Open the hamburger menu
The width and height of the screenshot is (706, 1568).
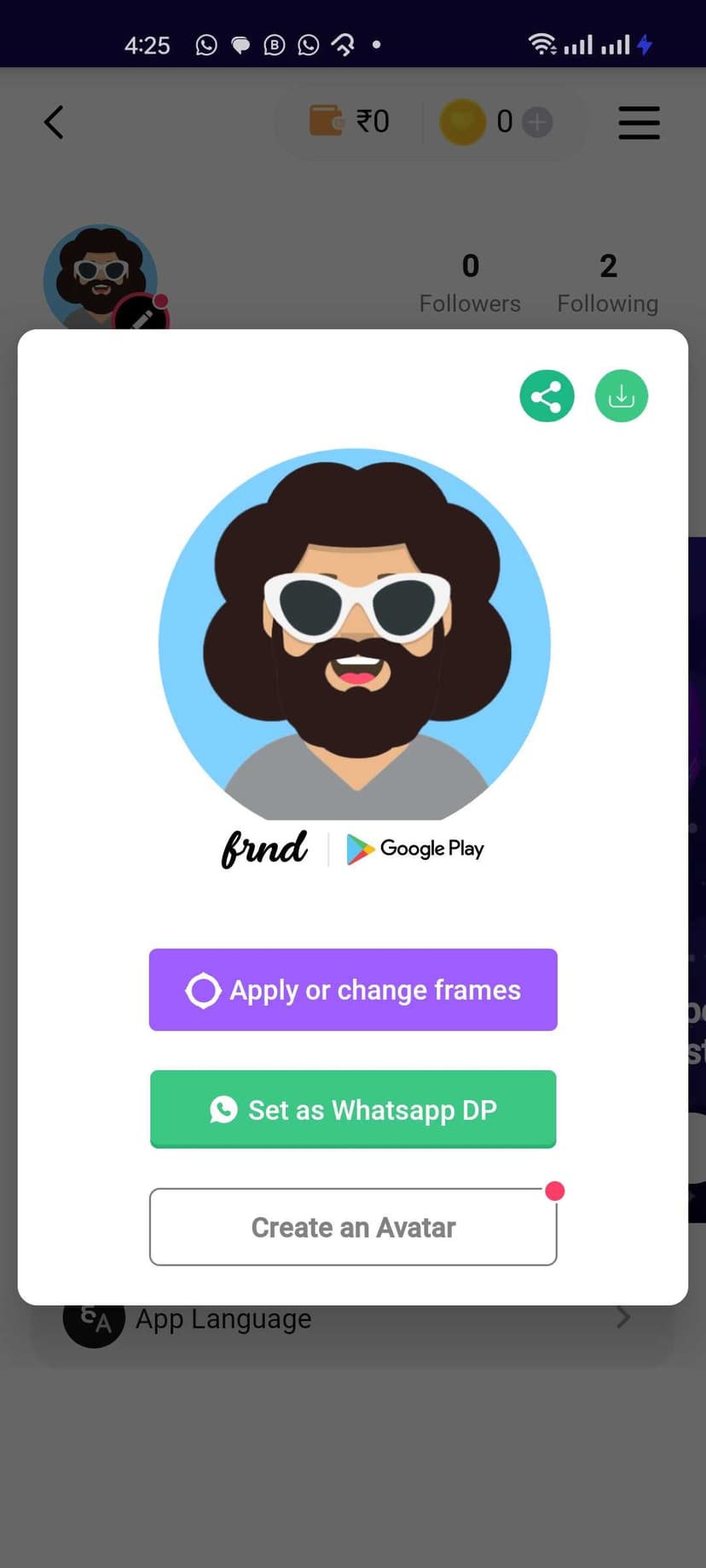[639, 122]
